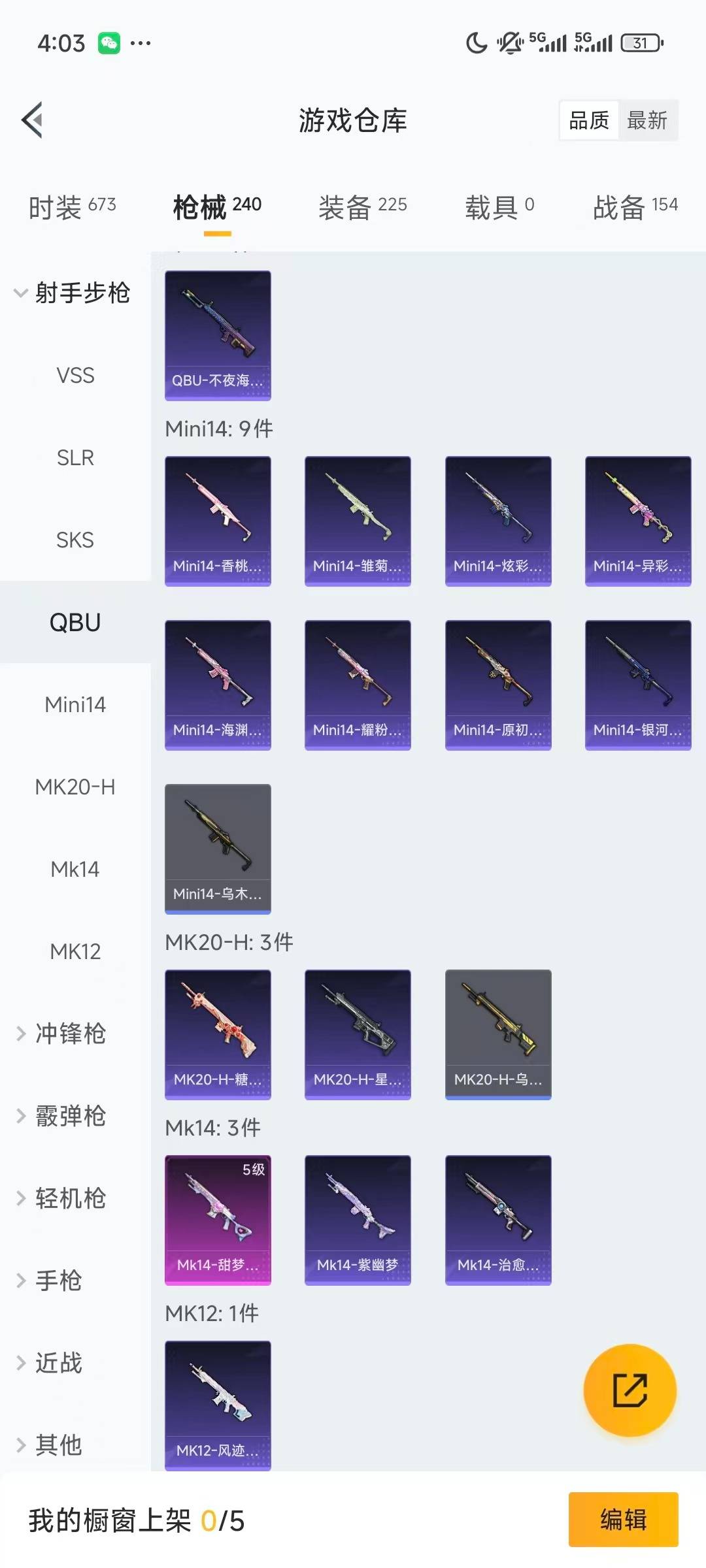Screen dimensions: 706x1568
Task: Open the QBU-不夜海 skin
Action: [x=218, y=335]
